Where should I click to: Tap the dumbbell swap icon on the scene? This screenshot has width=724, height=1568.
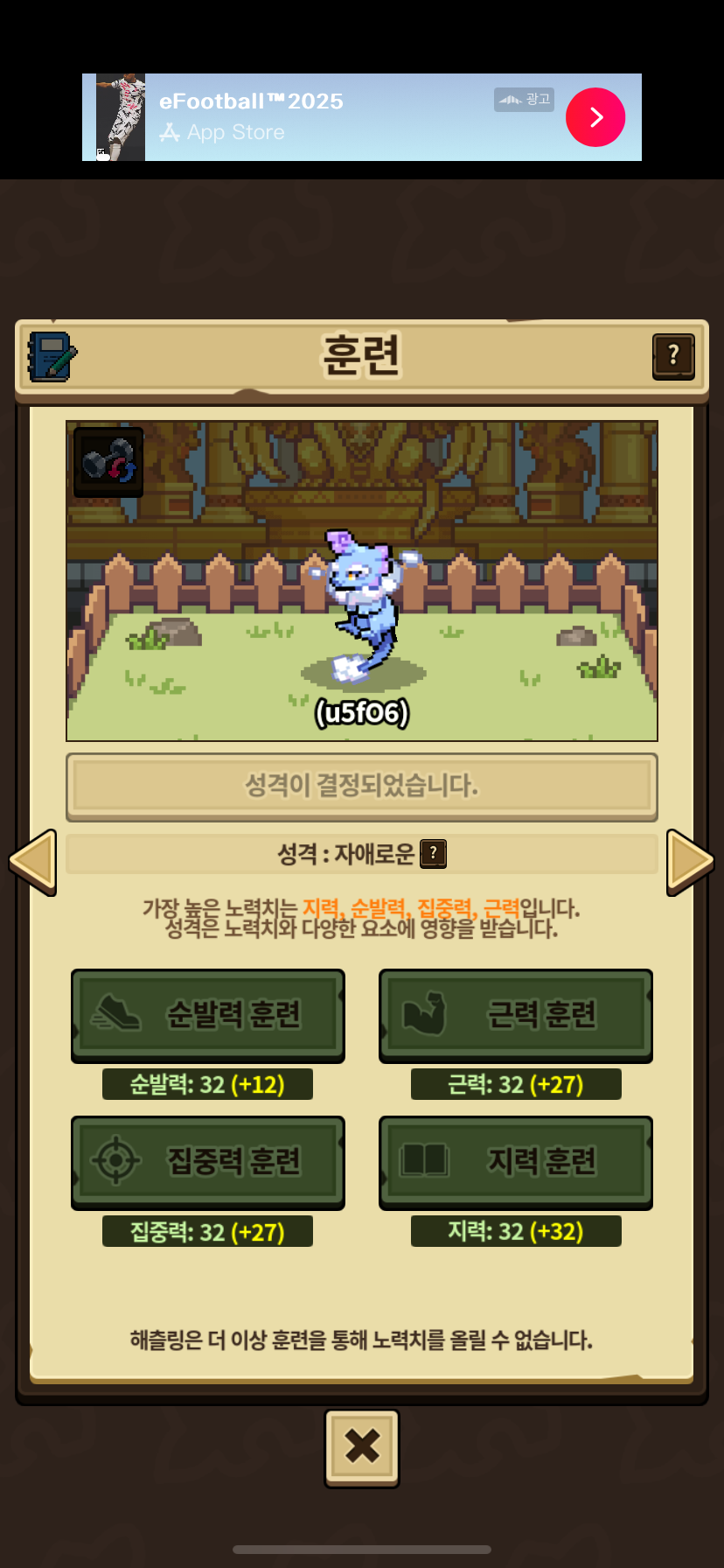point(108,462)
